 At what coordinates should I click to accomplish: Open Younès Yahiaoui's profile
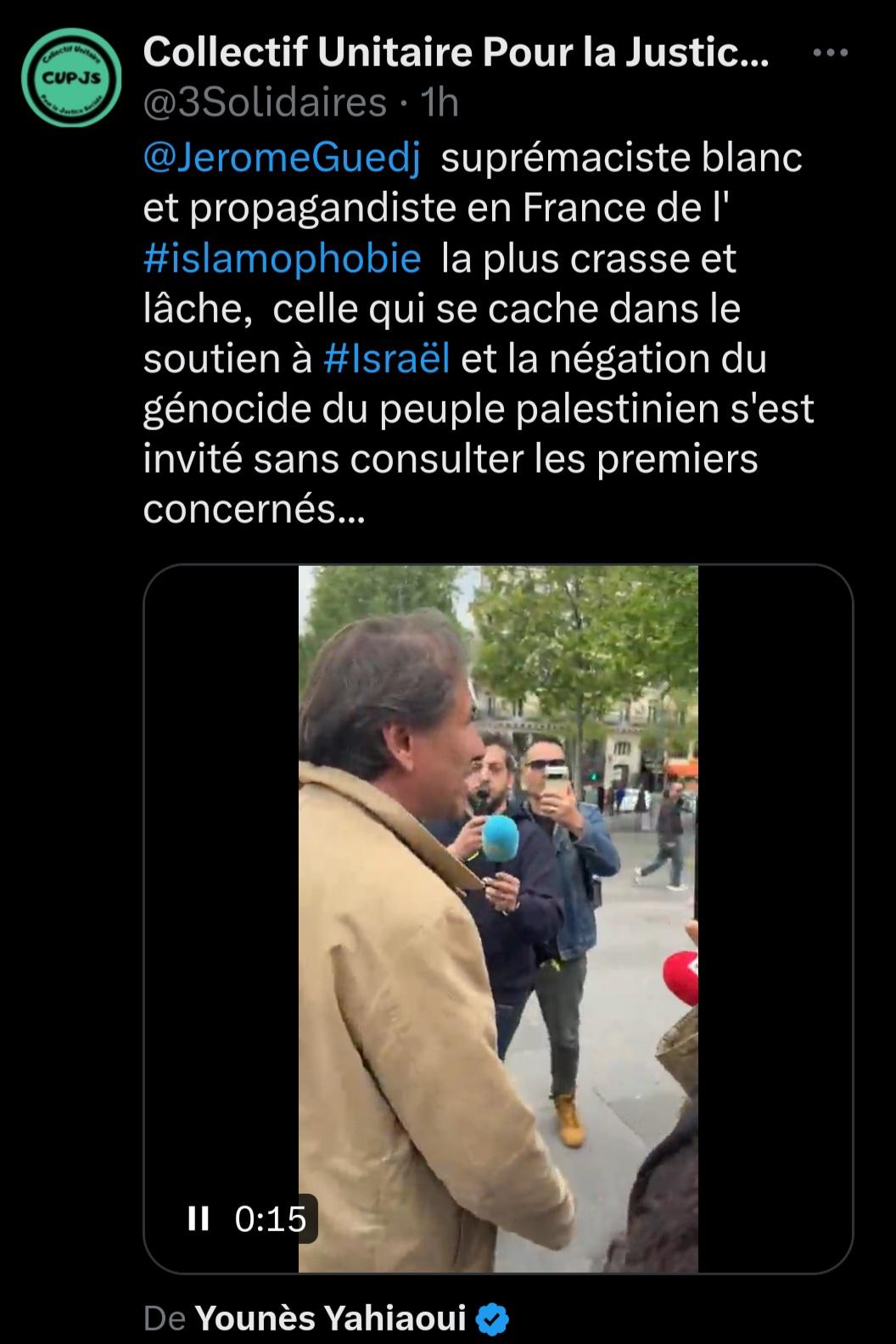[331, 1318]
